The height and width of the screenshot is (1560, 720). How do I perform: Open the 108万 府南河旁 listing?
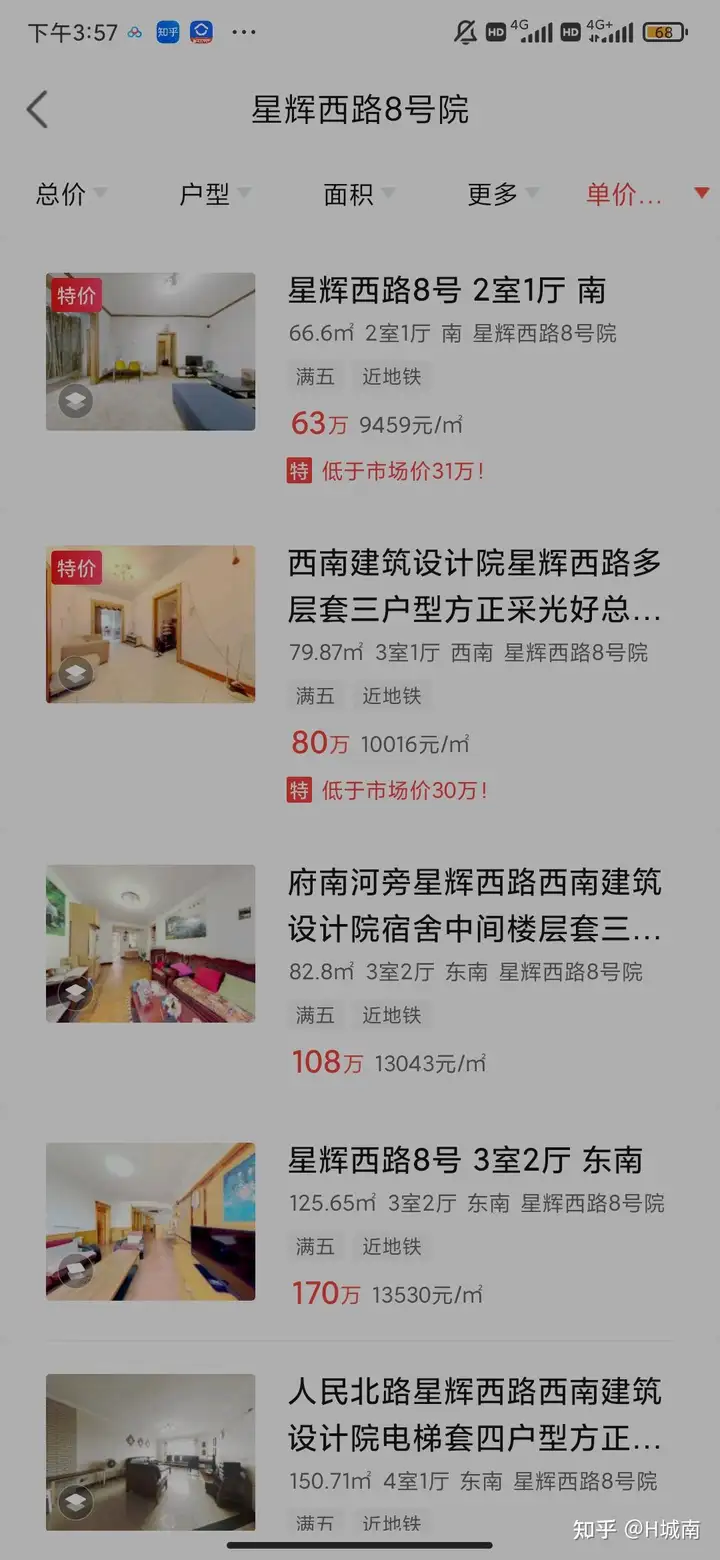[x=474, y=906]
